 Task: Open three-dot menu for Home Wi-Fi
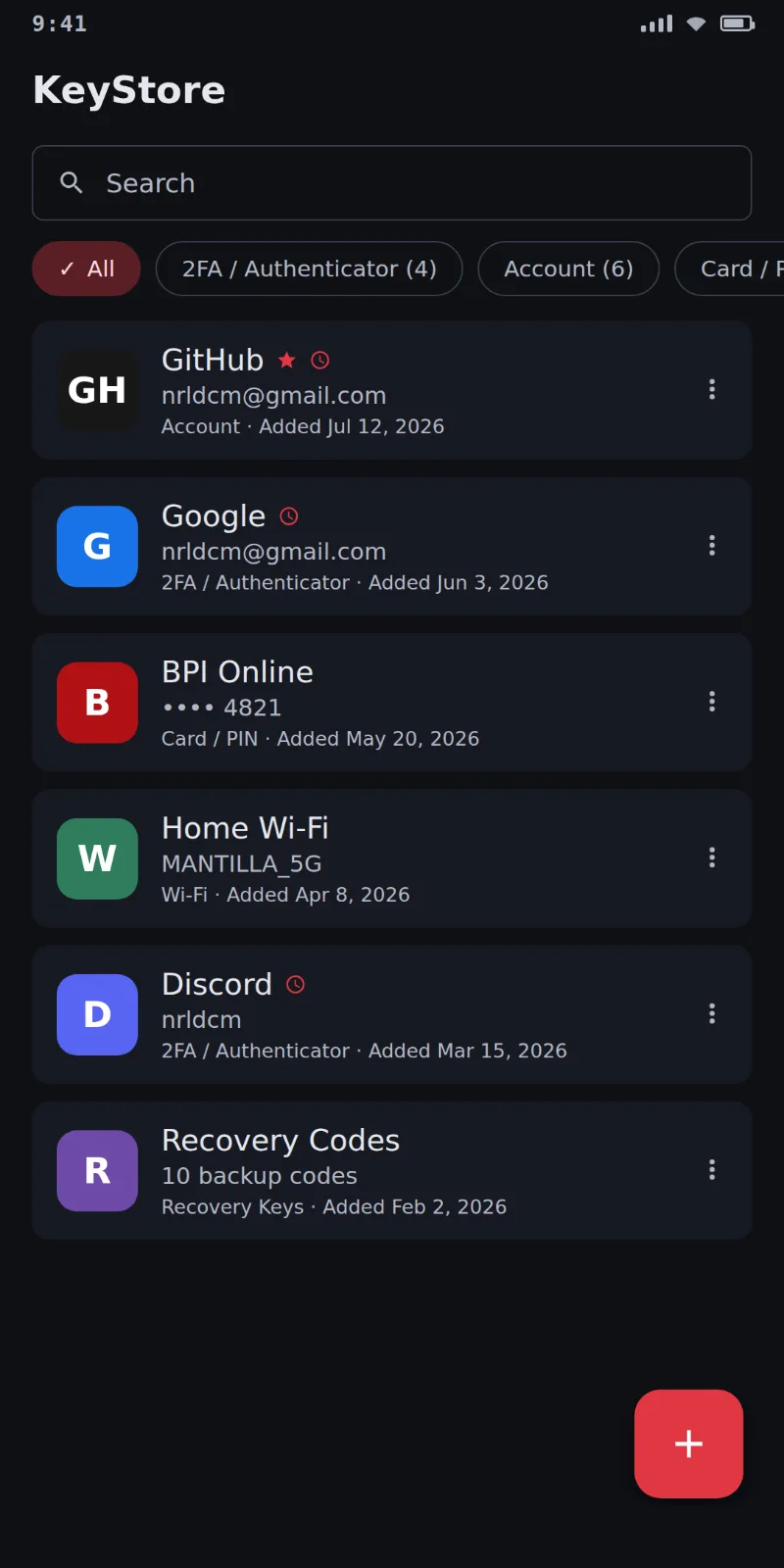712,858
